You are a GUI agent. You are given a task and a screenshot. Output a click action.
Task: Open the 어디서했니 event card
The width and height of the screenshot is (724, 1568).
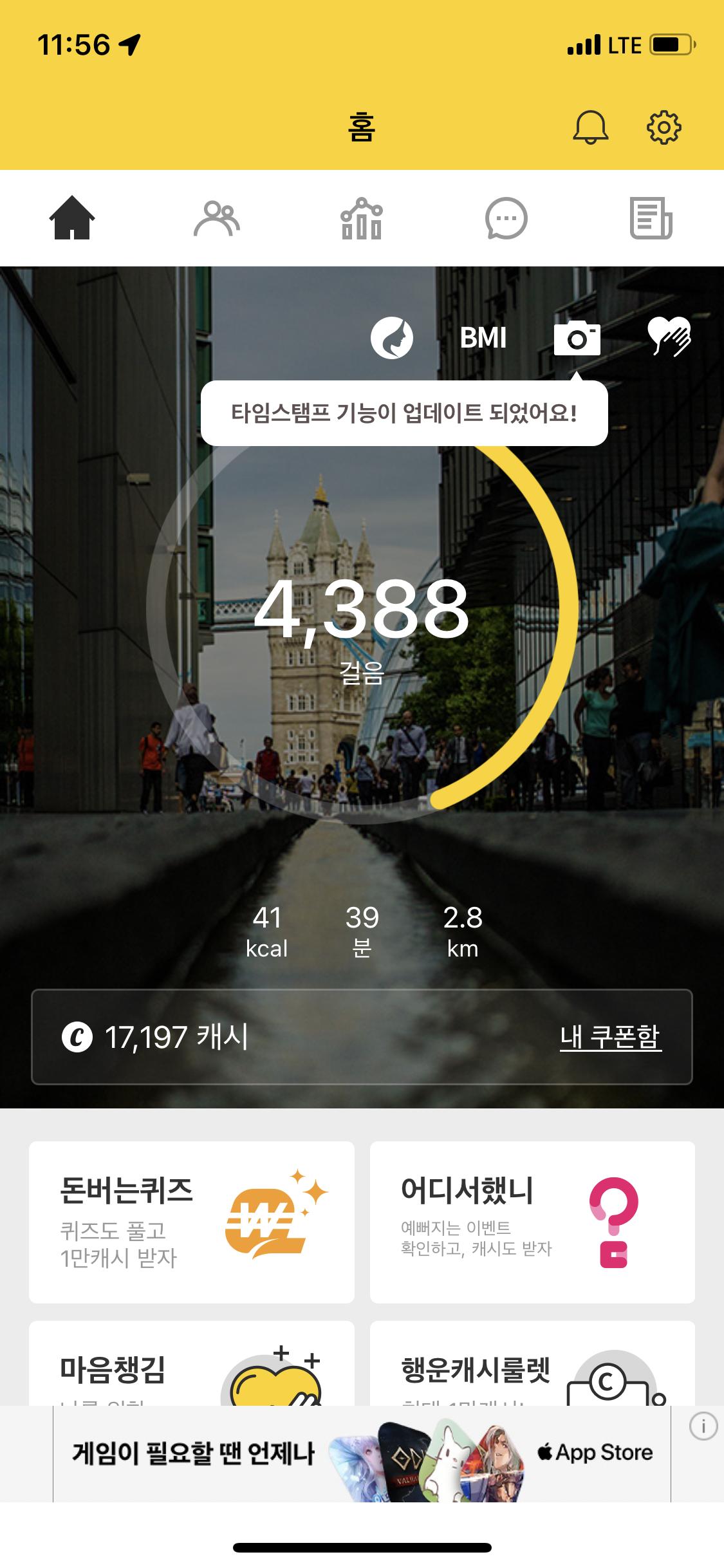532,1222
